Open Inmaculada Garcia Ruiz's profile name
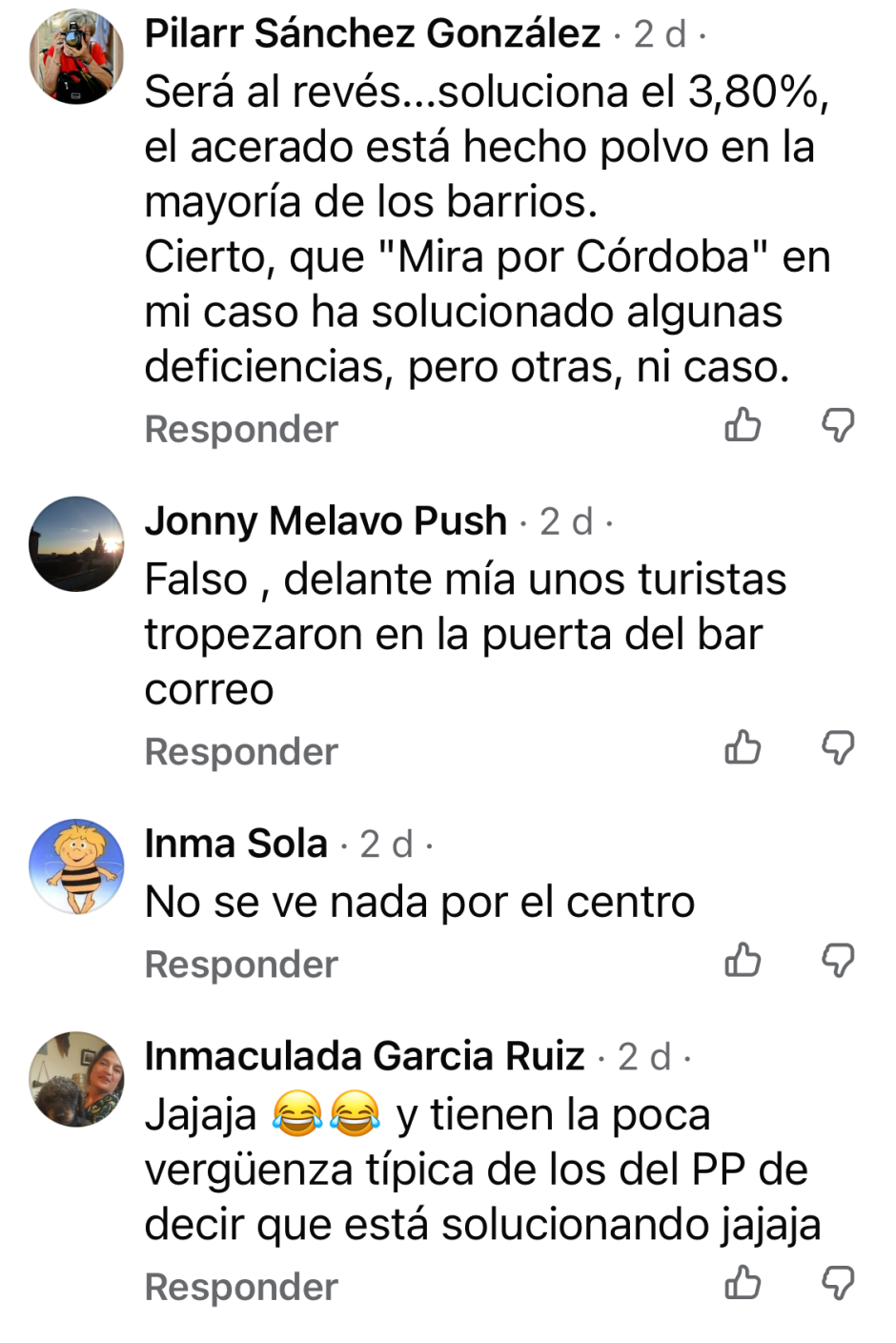The width and height of the screenshot is (896, 1343). 366,1056
